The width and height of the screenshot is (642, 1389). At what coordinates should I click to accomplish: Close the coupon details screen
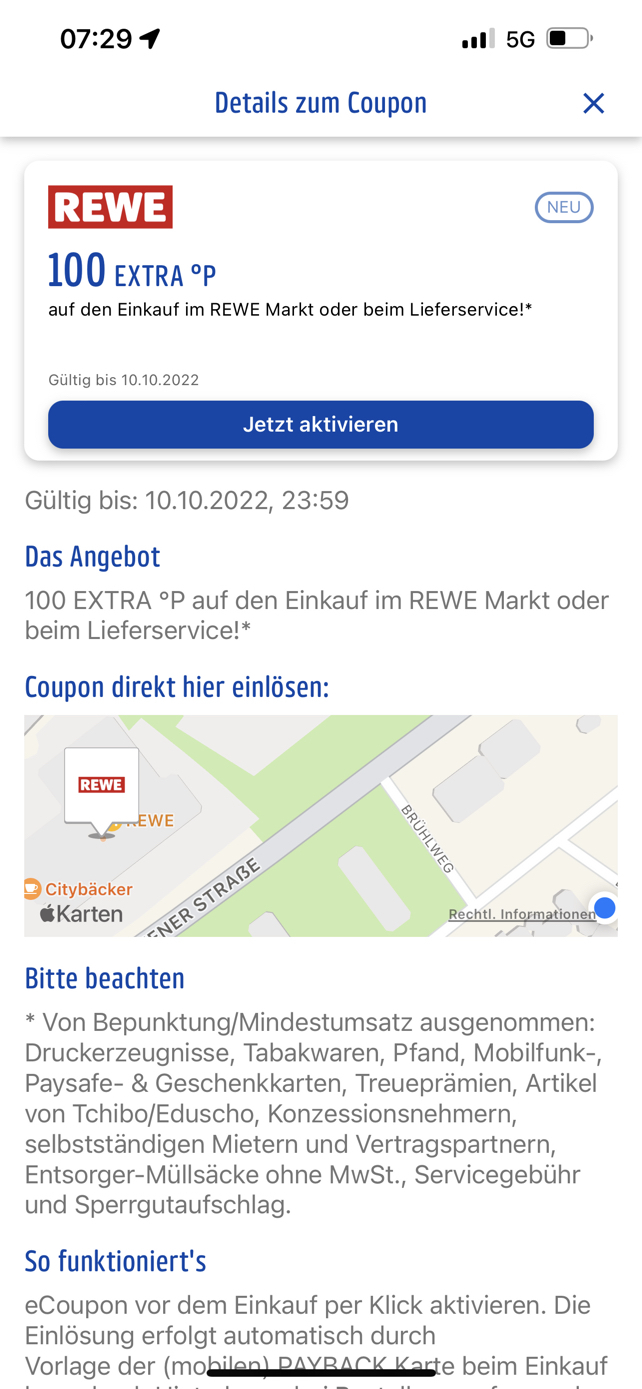(593, 103)
